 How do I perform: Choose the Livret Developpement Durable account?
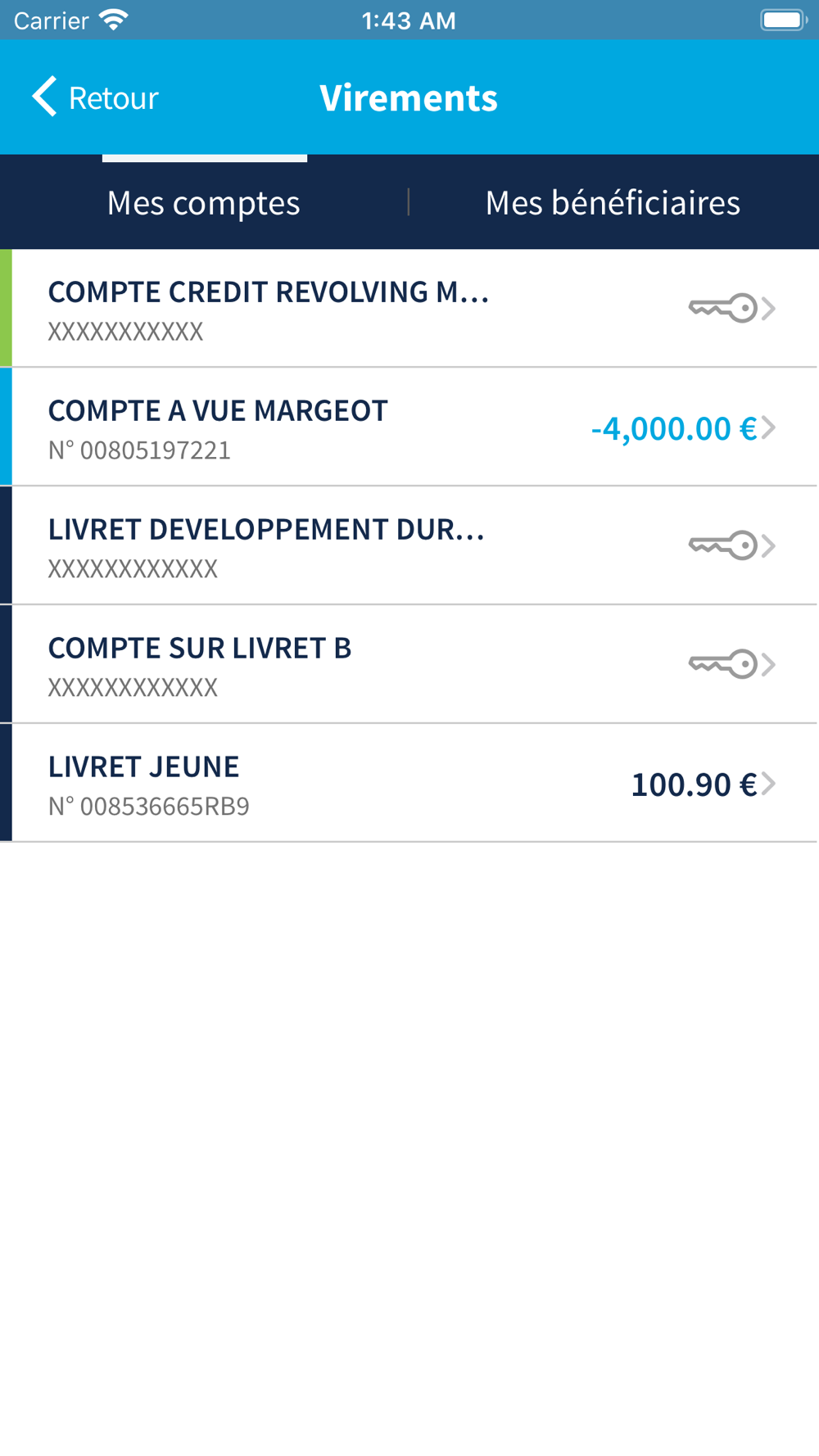click(x=409, y=546)
